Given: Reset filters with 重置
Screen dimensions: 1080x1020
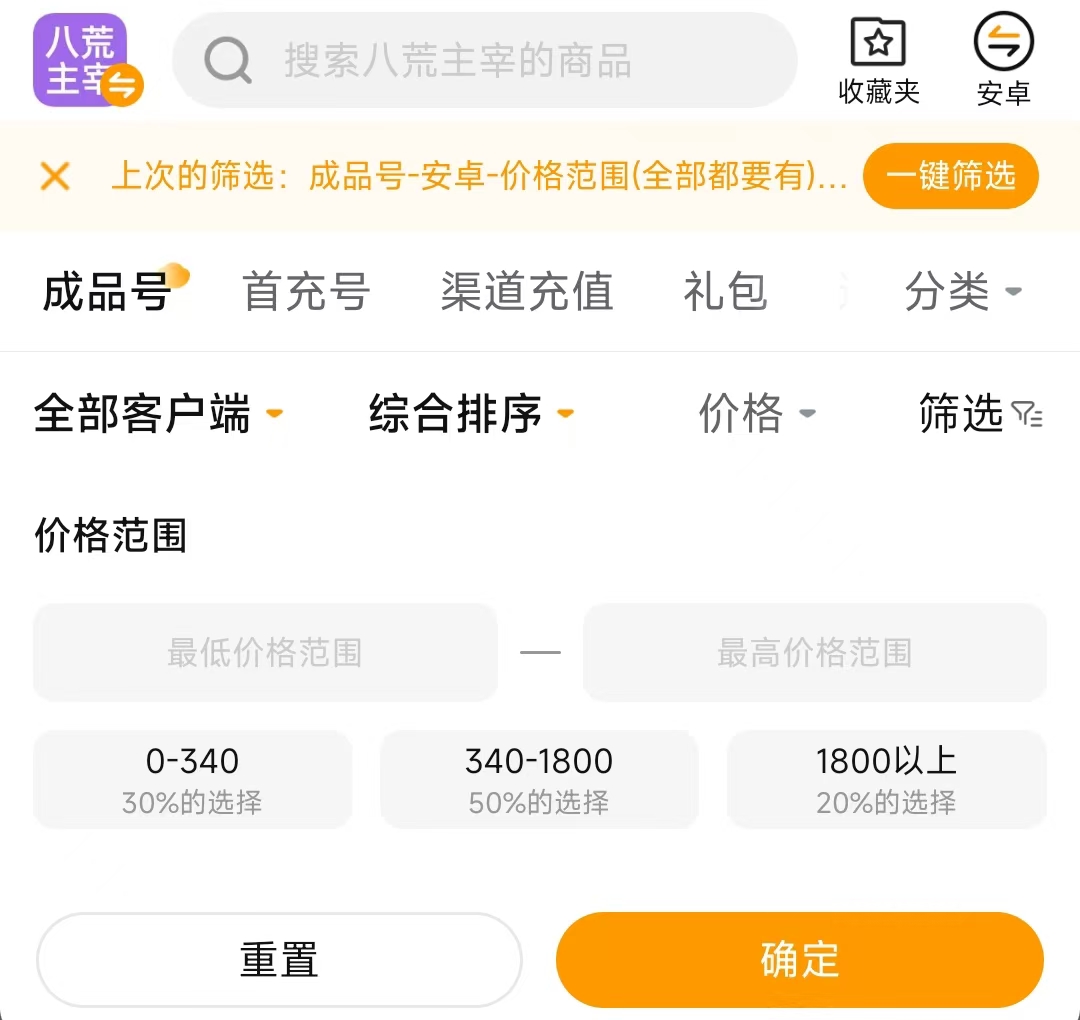Looking at the screenshot, I should click(279, 960).
